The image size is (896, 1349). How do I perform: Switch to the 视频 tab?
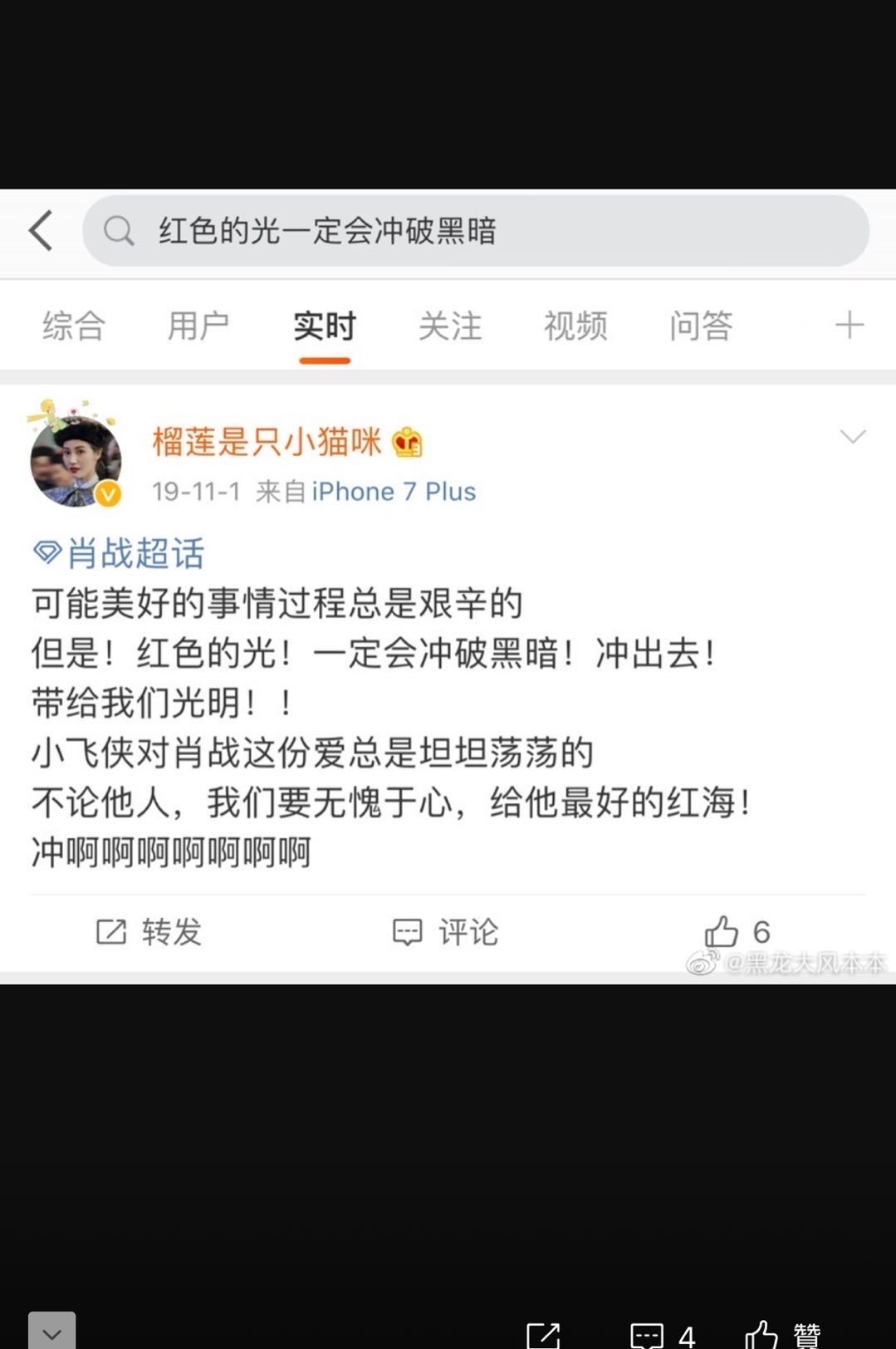(x=575, y=326)
